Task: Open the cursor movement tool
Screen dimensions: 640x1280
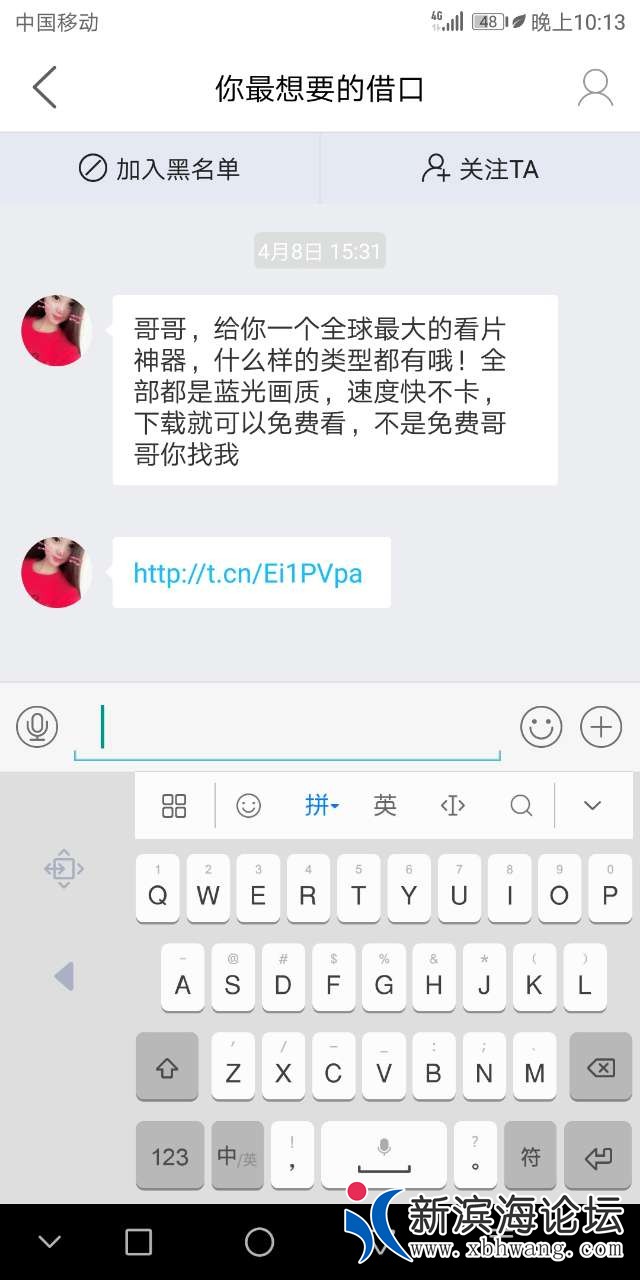Action: pos(453,805)
